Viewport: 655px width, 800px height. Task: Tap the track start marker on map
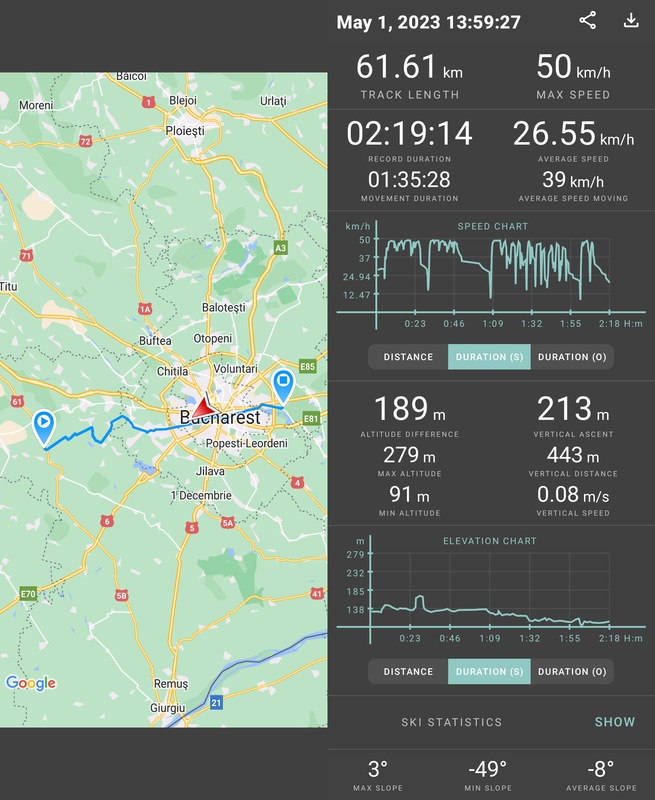[44, 425]
